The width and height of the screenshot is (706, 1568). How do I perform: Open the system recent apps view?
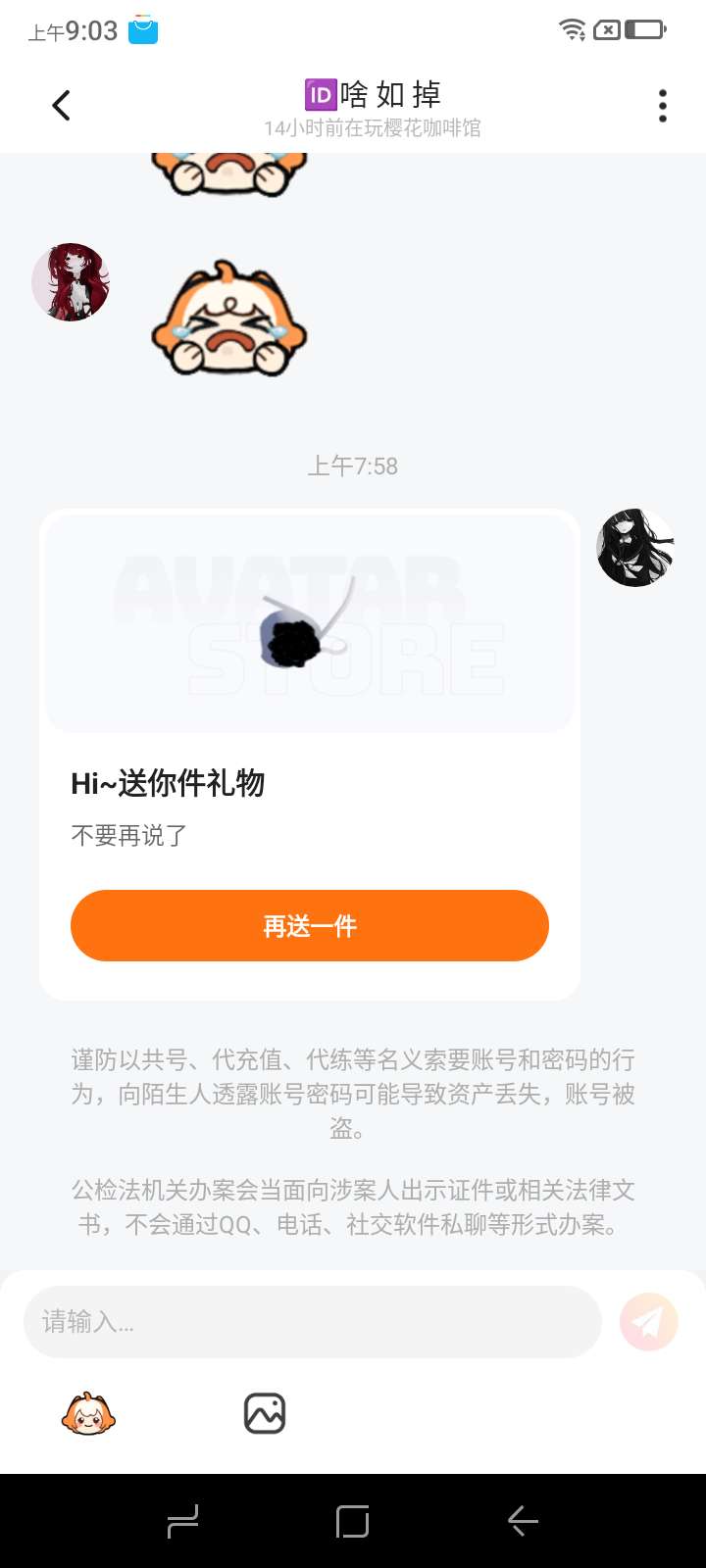(x=183, y=1521)
